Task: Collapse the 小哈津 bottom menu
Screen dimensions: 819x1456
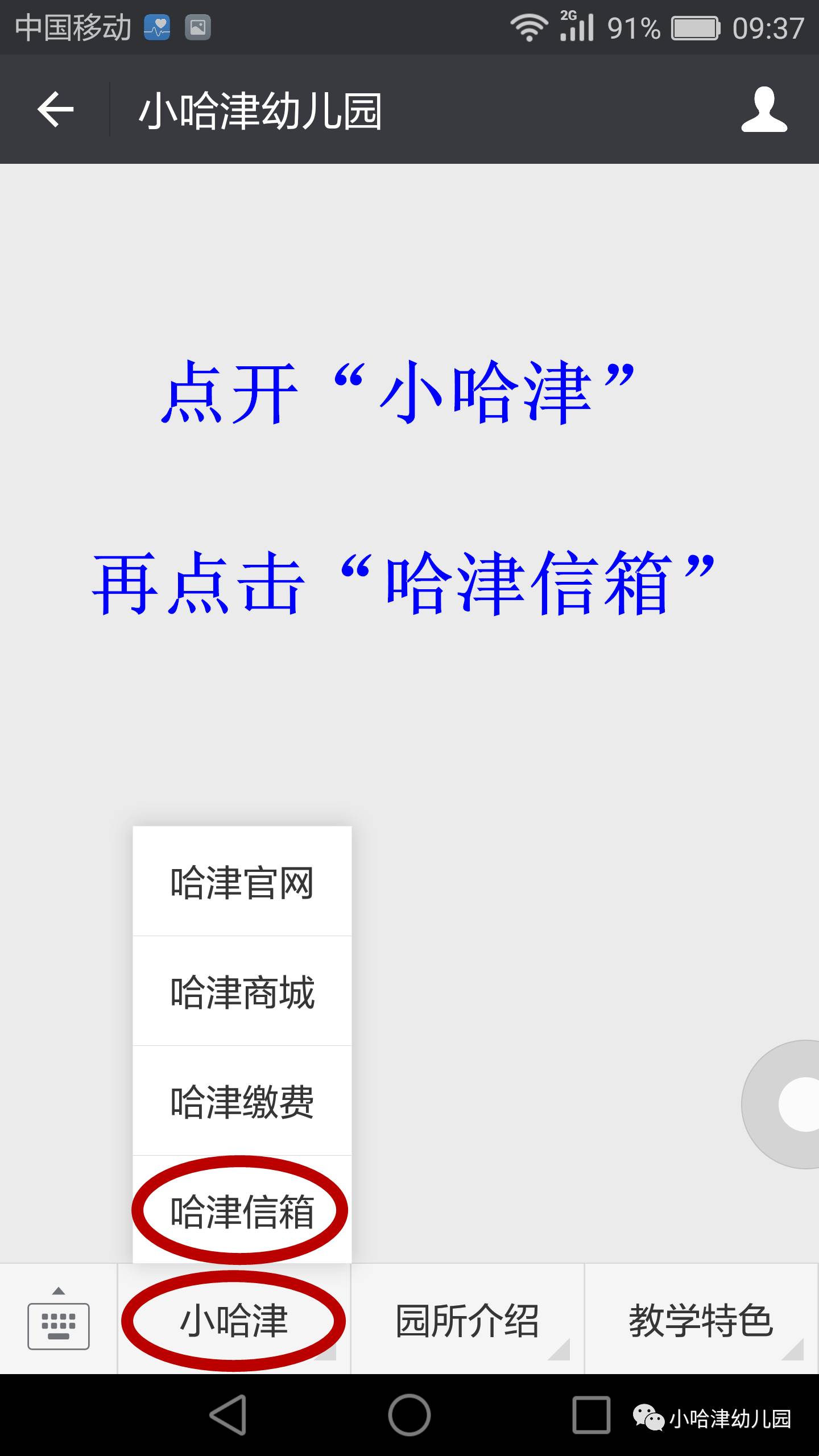Action: pos(234,1319)
